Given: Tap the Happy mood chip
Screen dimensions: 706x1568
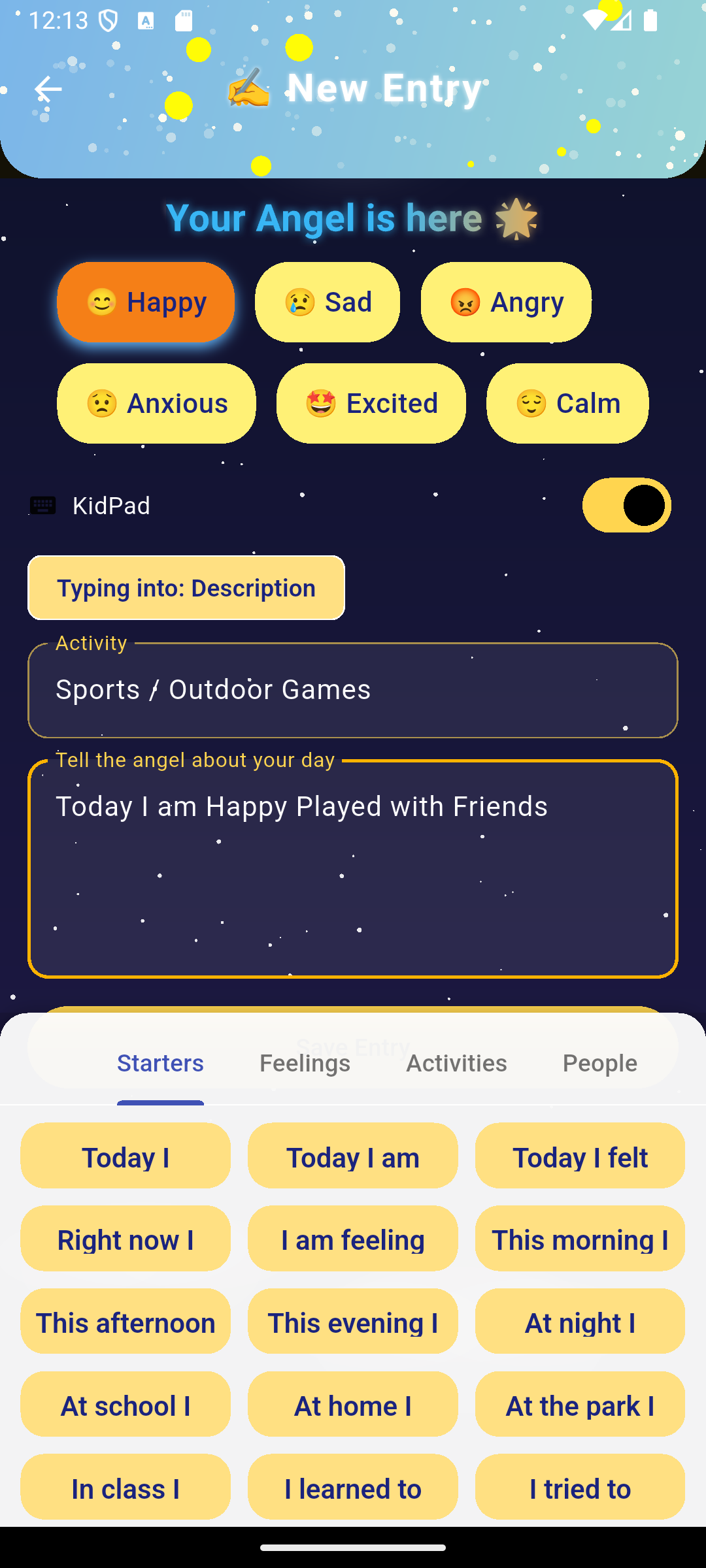Looking at the screenshot, I should (x=145, y=302).
